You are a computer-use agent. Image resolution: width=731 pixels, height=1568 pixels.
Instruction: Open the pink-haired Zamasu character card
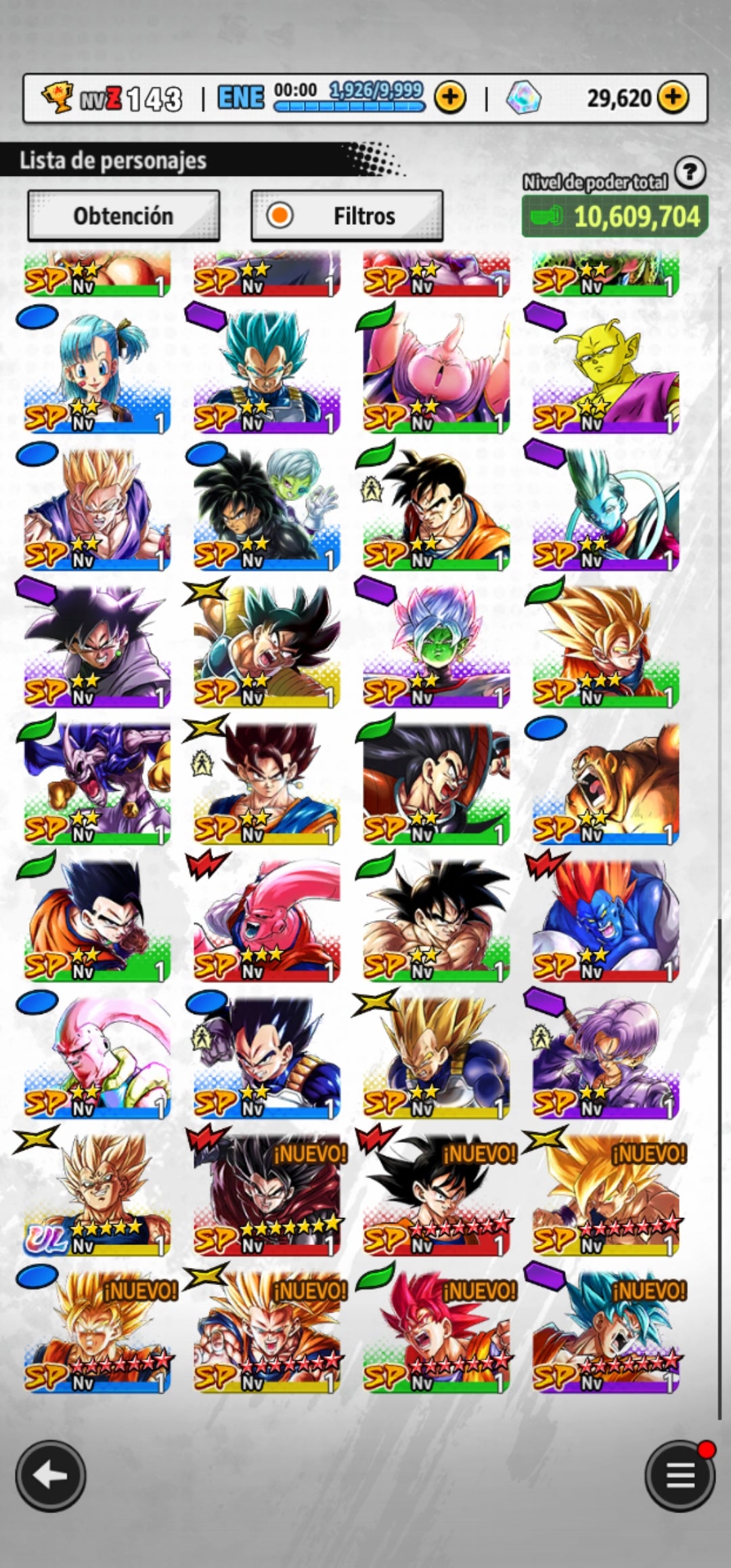[x=436, y=645]
